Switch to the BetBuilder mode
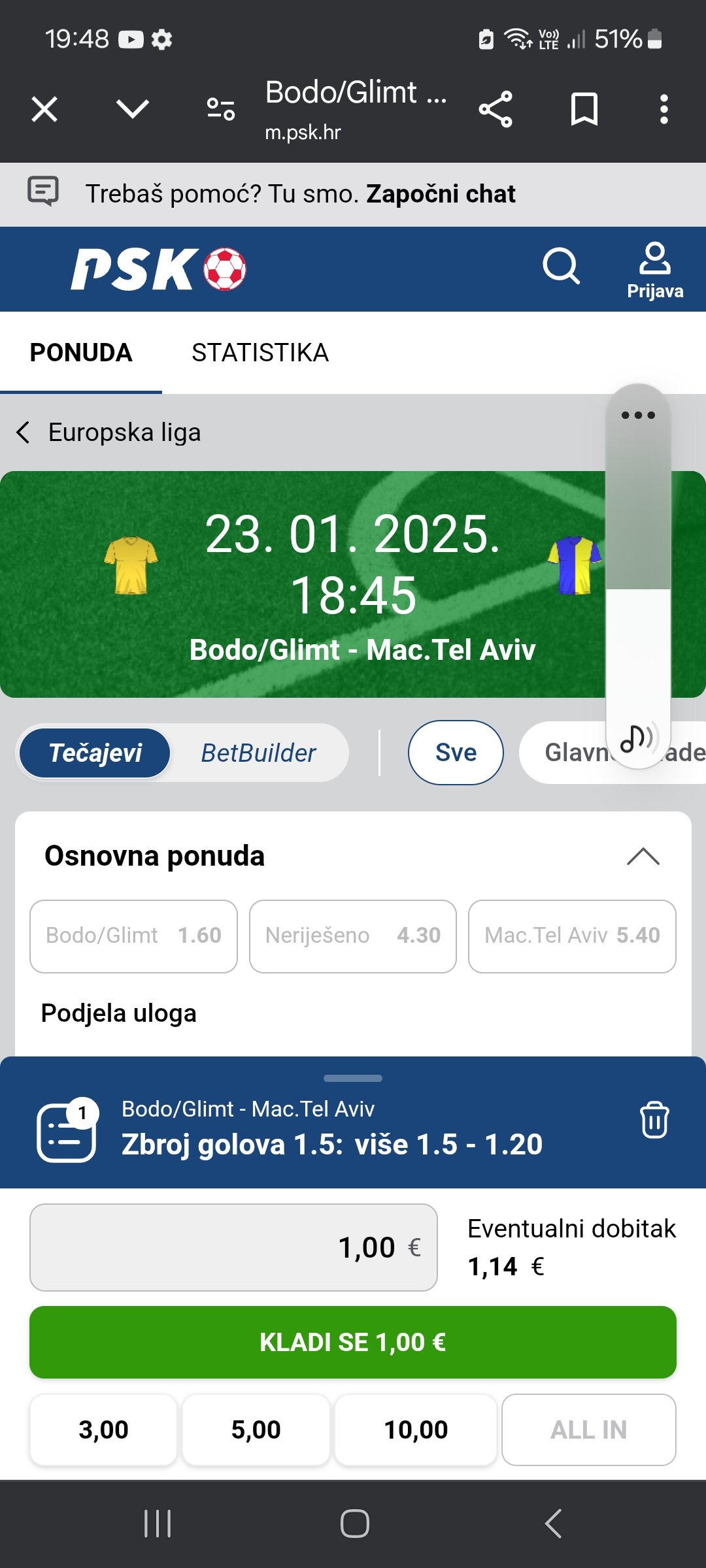 (258, 753)
